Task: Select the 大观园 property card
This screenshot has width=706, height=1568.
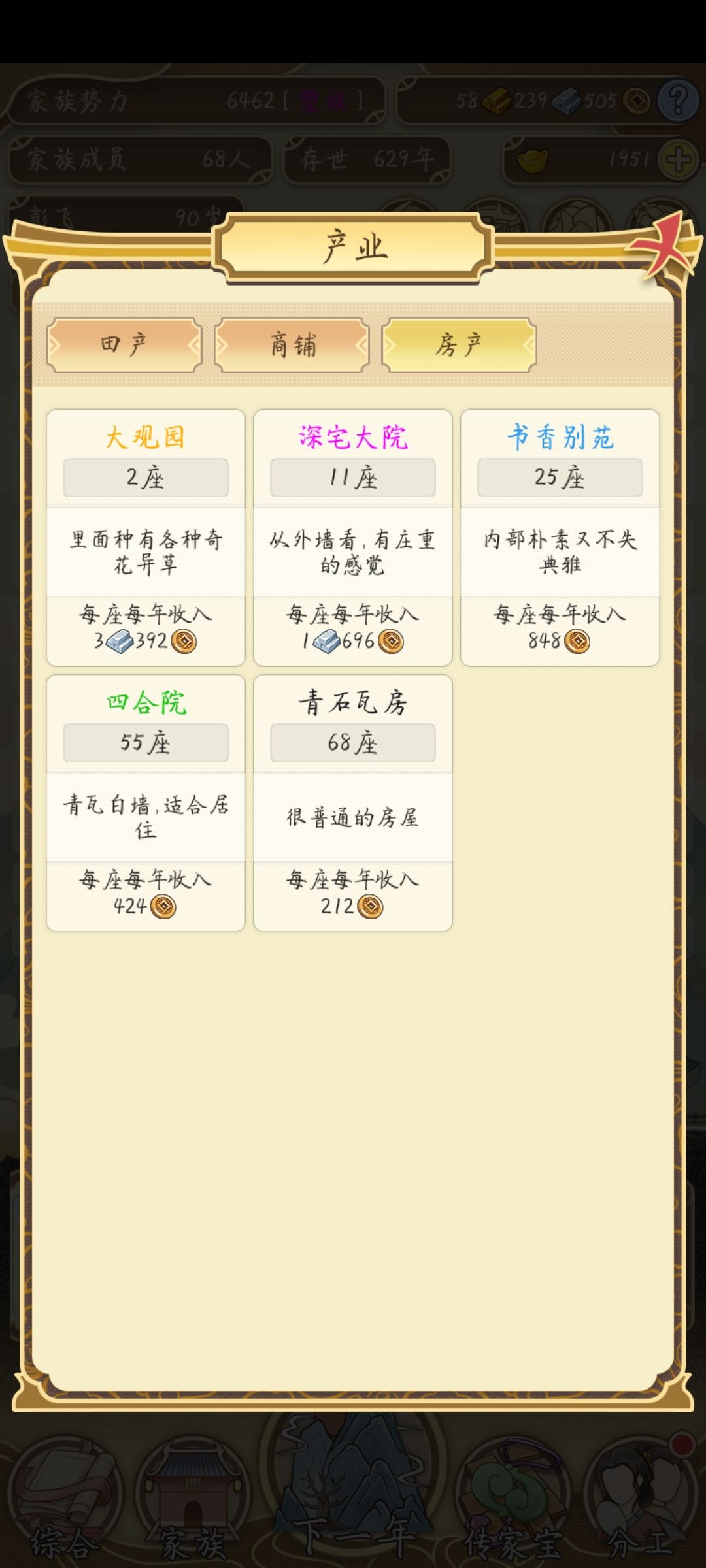Action: point(145,536)
